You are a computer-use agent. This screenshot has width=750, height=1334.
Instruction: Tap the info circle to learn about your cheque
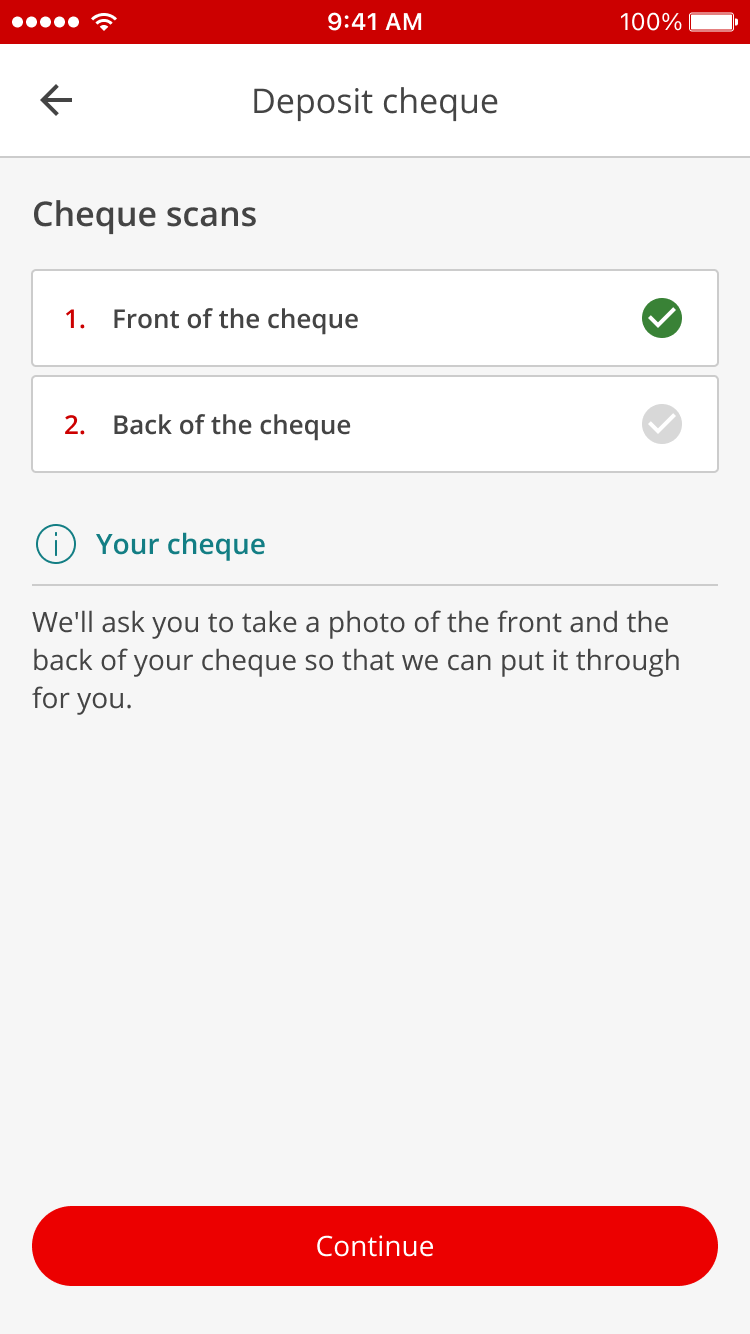pyautogui.click(x=56, y=544)
